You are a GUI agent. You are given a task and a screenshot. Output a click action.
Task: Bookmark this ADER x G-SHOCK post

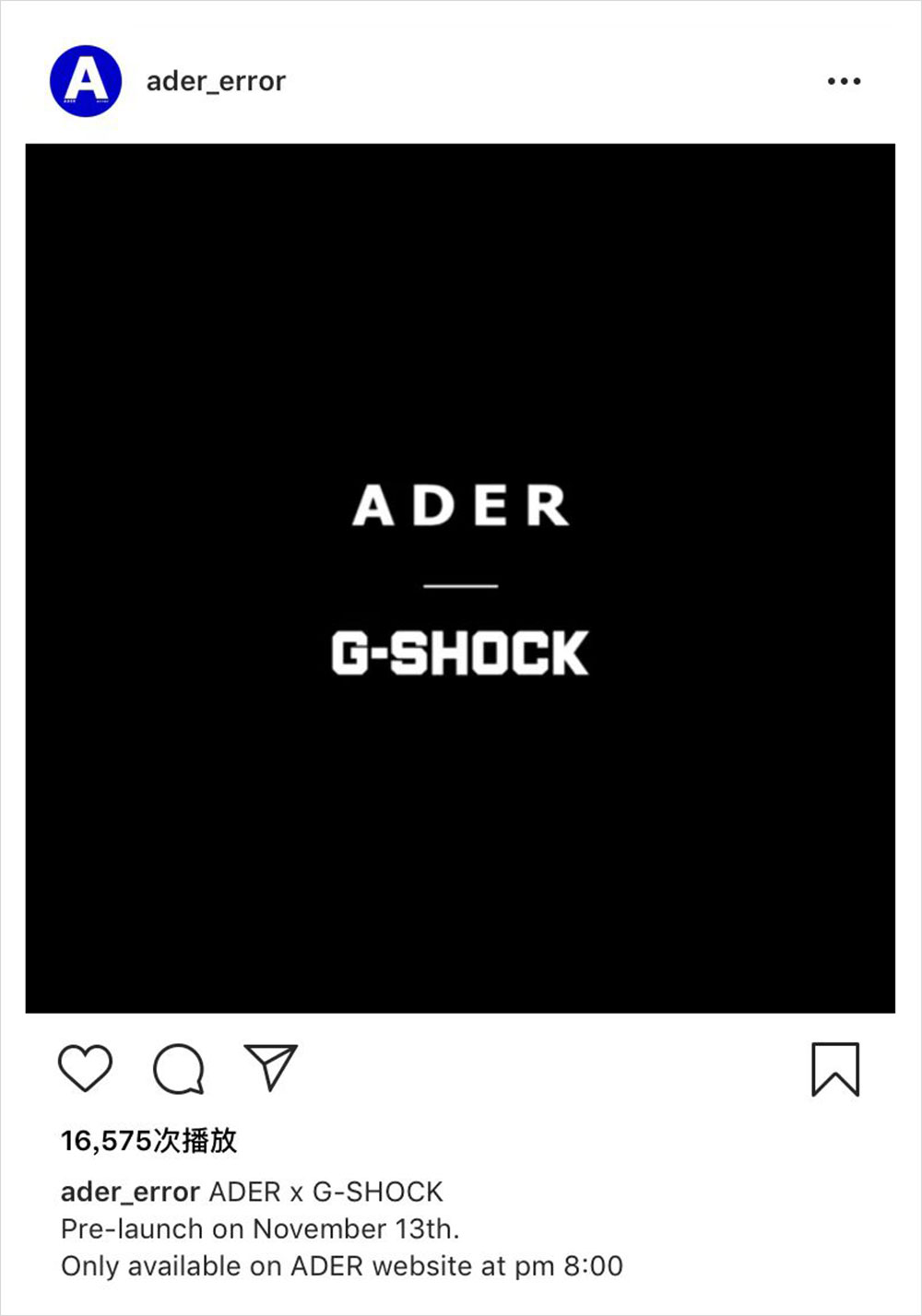(835, 1069)
